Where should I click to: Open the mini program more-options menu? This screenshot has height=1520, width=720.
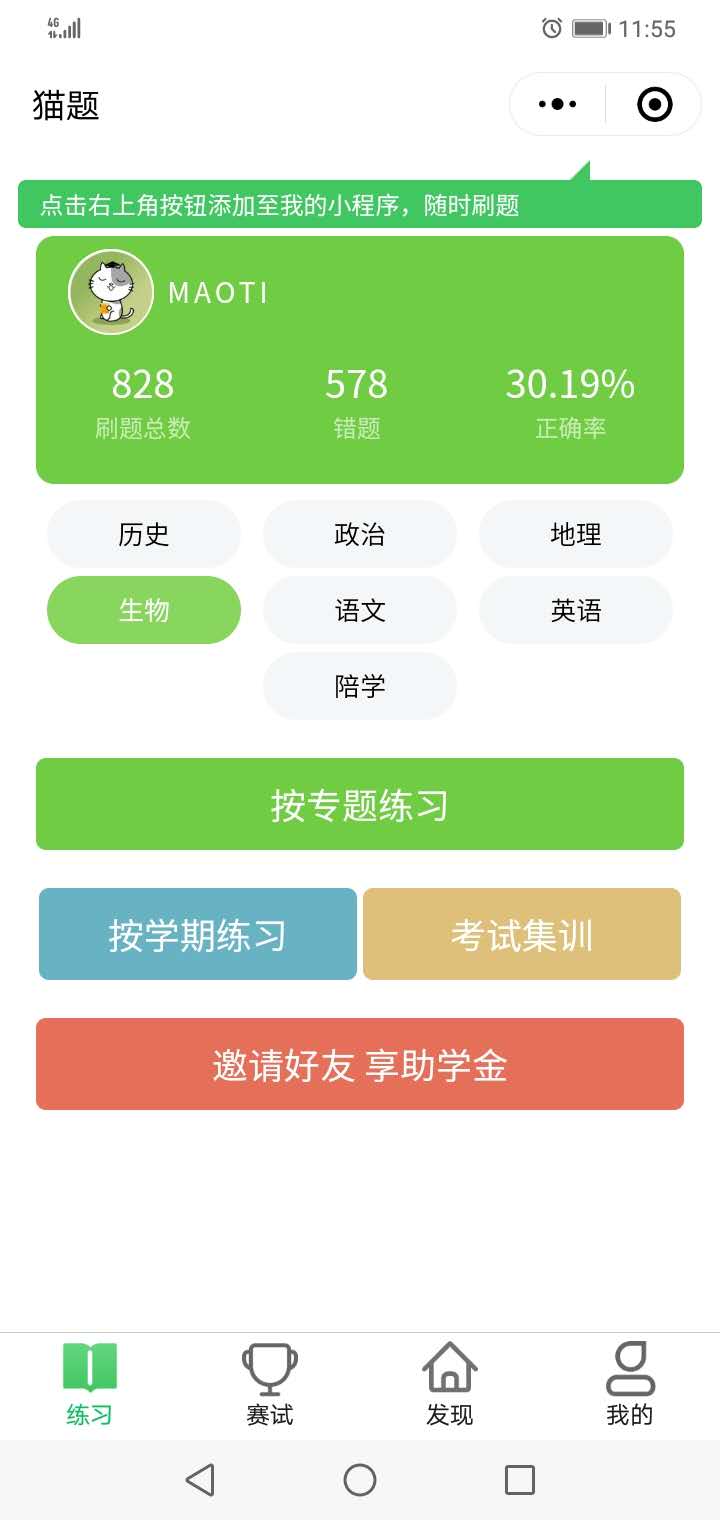tap(557, 104)
